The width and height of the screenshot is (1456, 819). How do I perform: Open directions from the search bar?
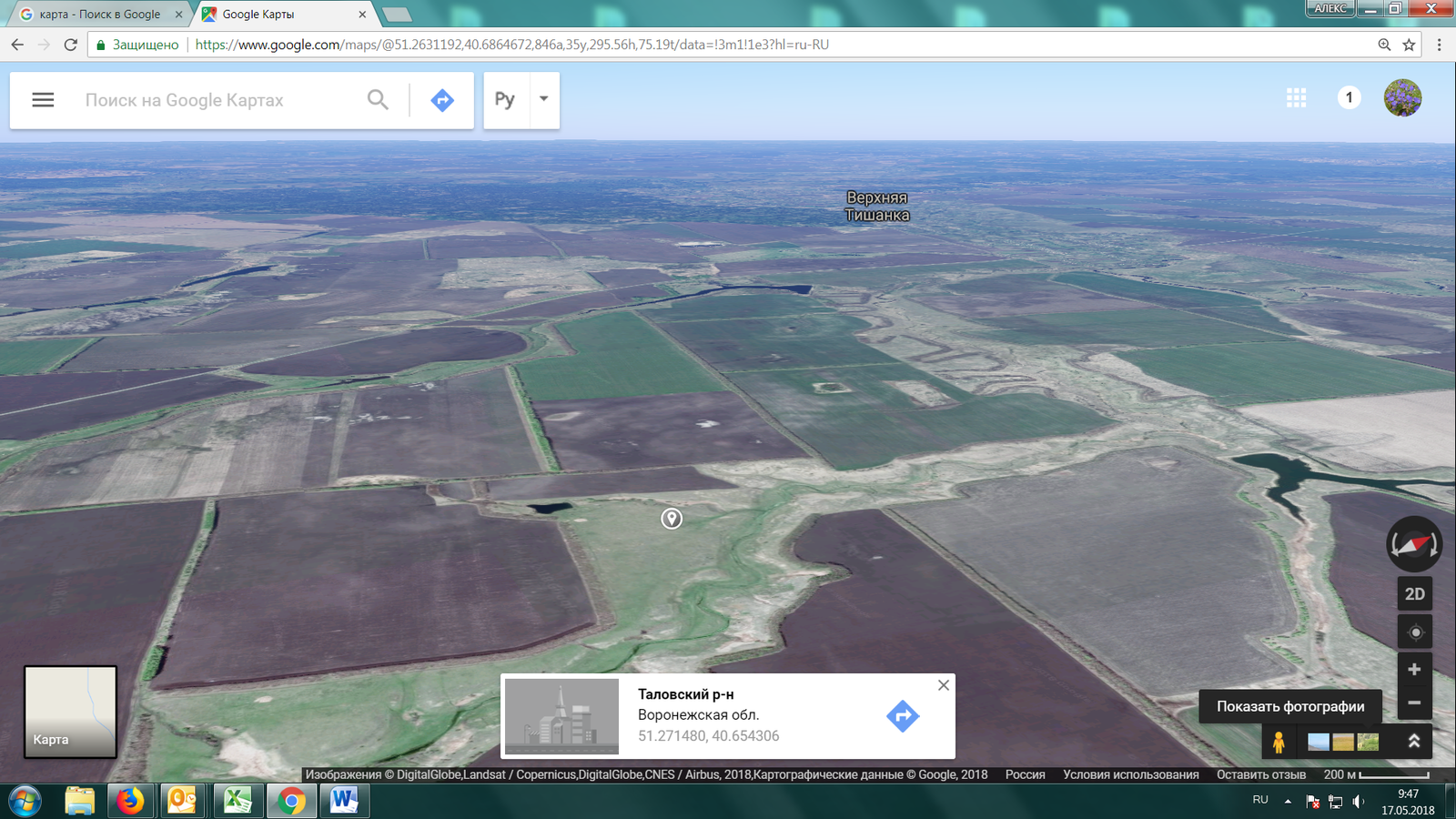442,100
